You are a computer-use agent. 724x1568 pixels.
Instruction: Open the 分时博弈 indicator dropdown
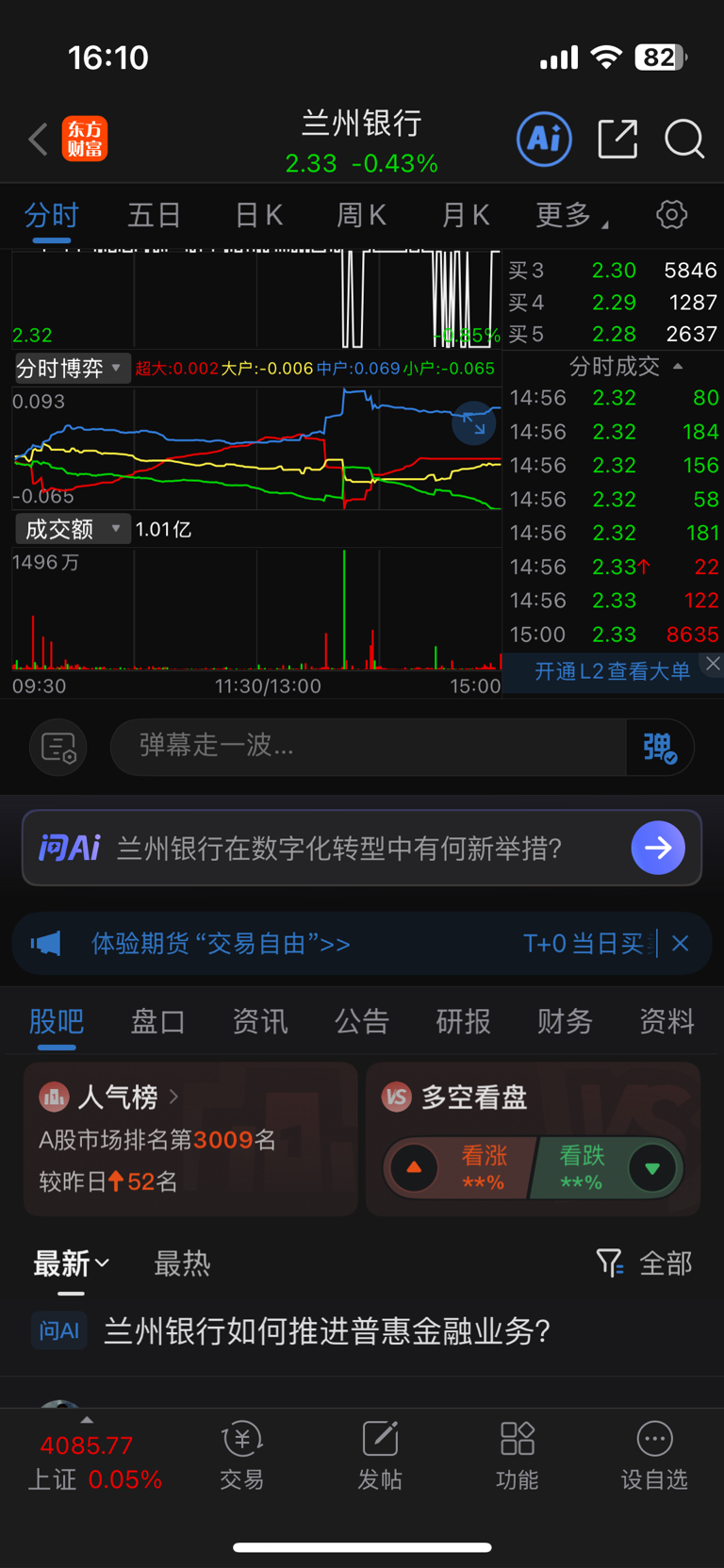[70, 368]
